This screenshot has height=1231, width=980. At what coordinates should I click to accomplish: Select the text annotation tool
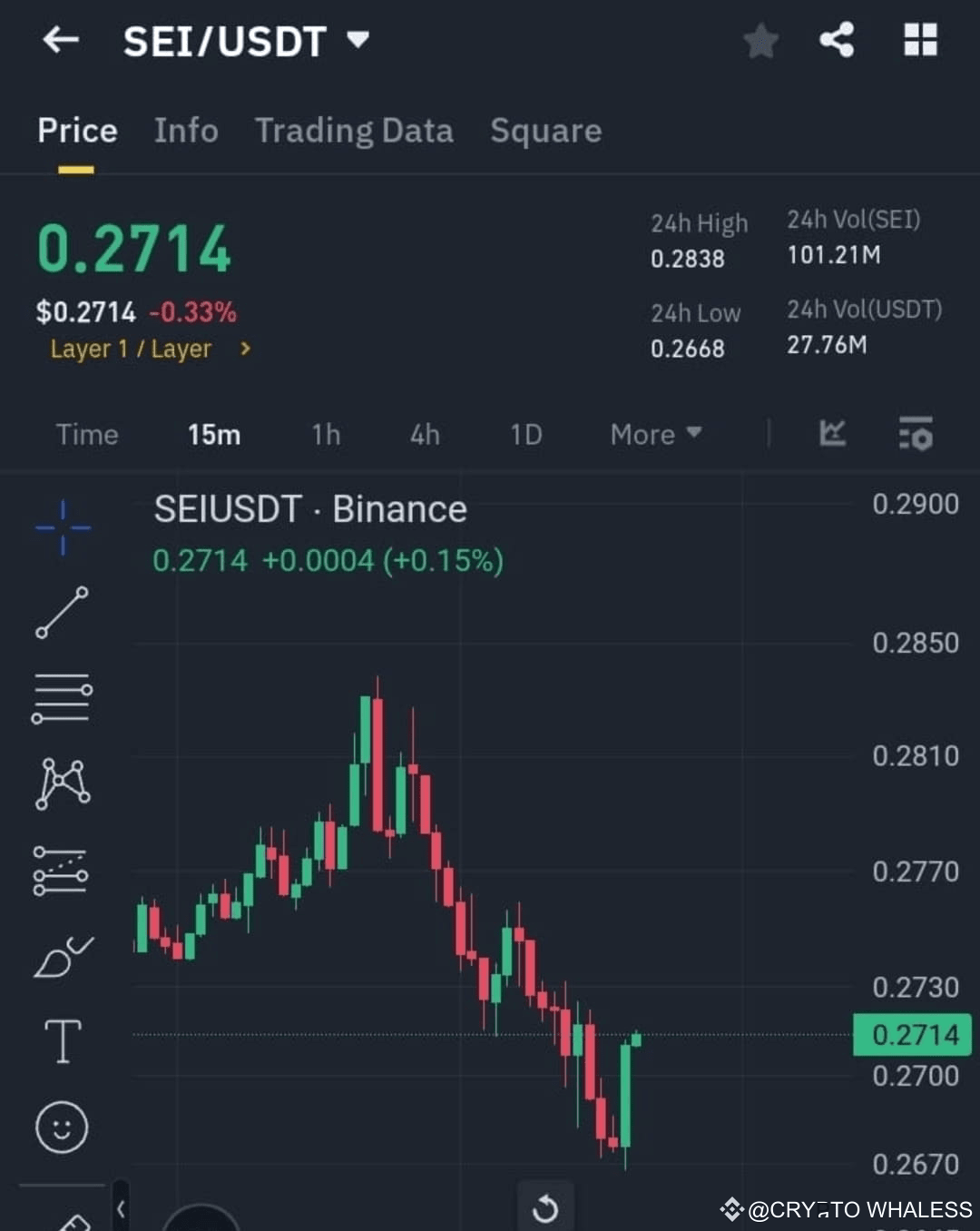click(62, 1041)
